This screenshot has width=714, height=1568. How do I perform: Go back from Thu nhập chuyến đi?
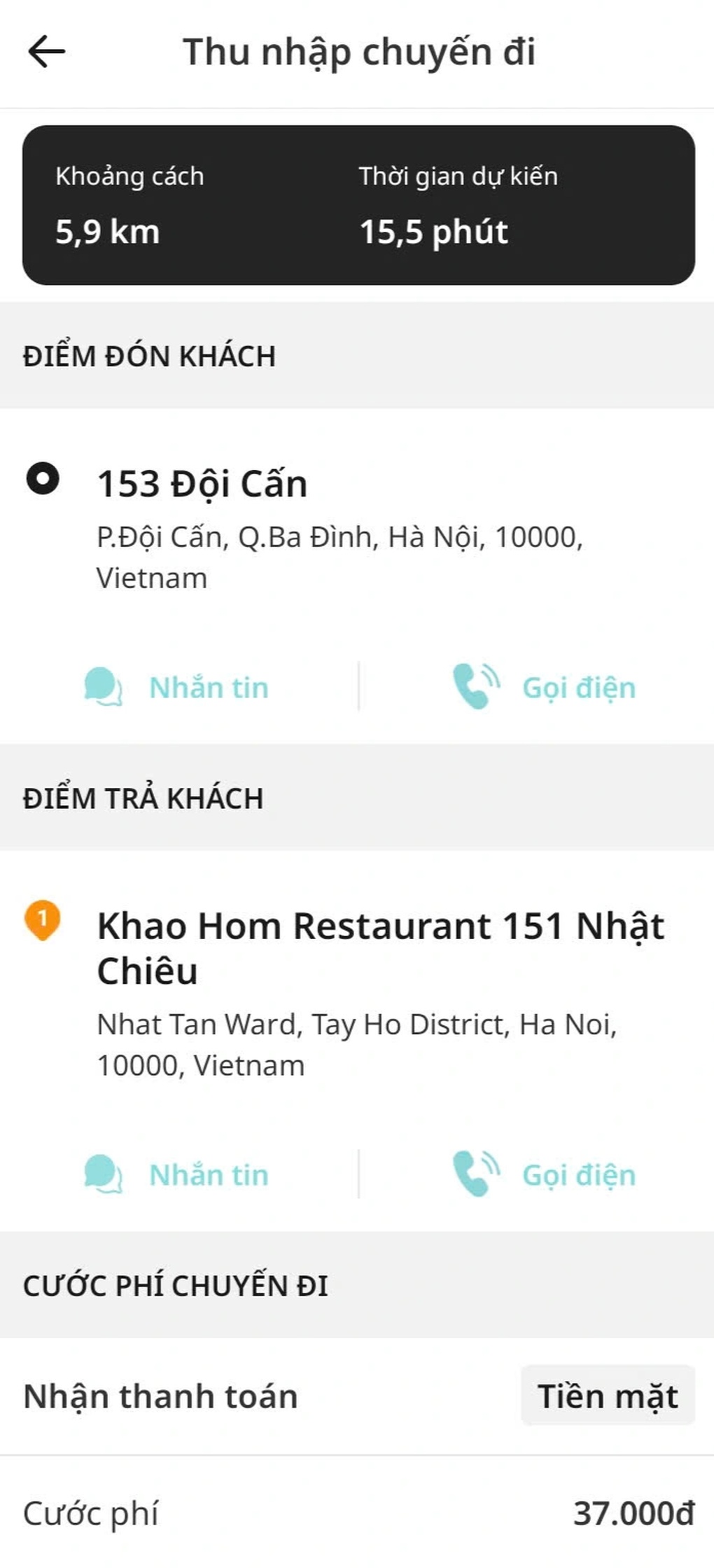[46, 52]
